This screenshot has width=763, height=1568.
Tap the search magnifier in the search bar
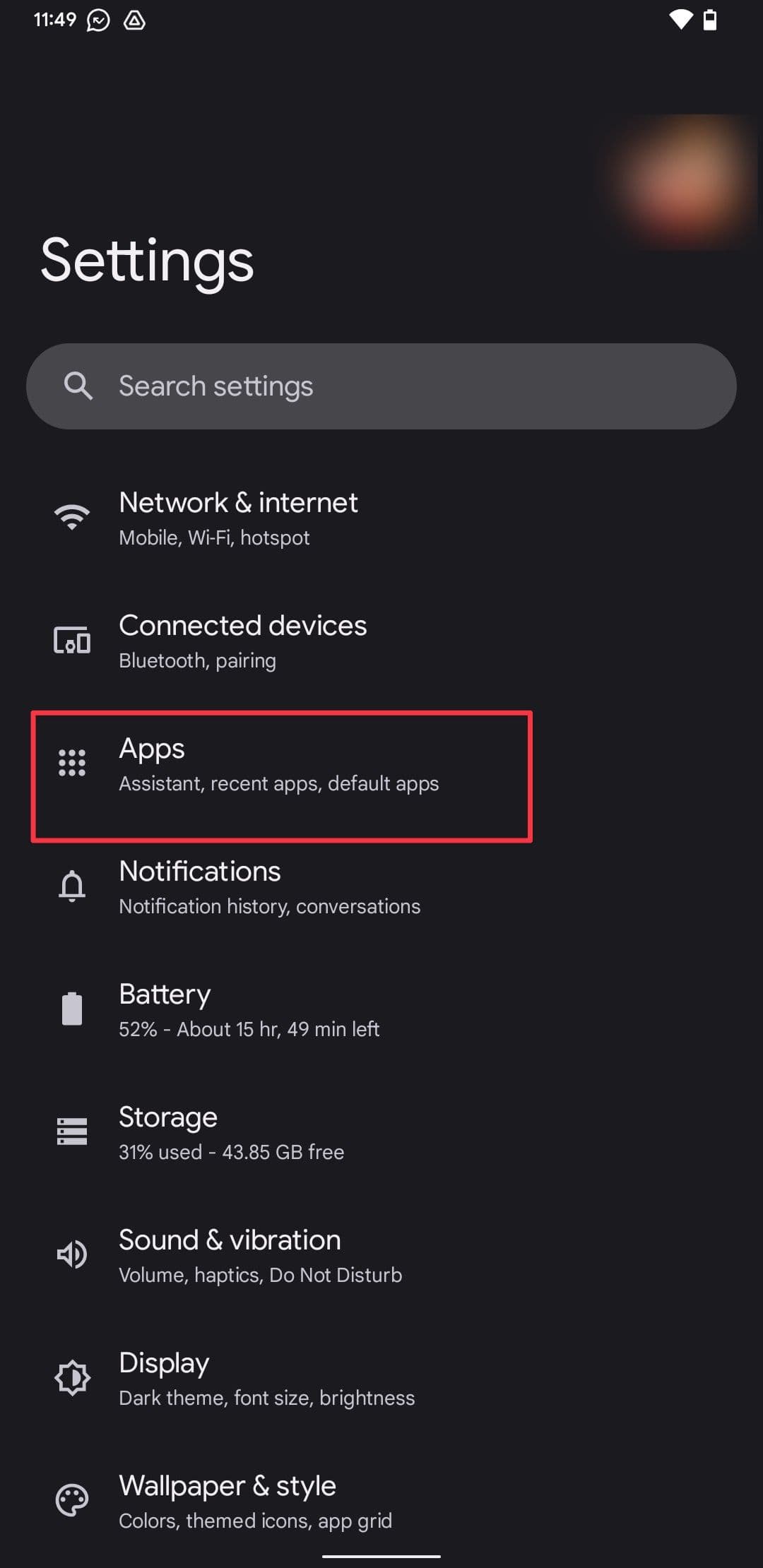click(x=79, y=386)
